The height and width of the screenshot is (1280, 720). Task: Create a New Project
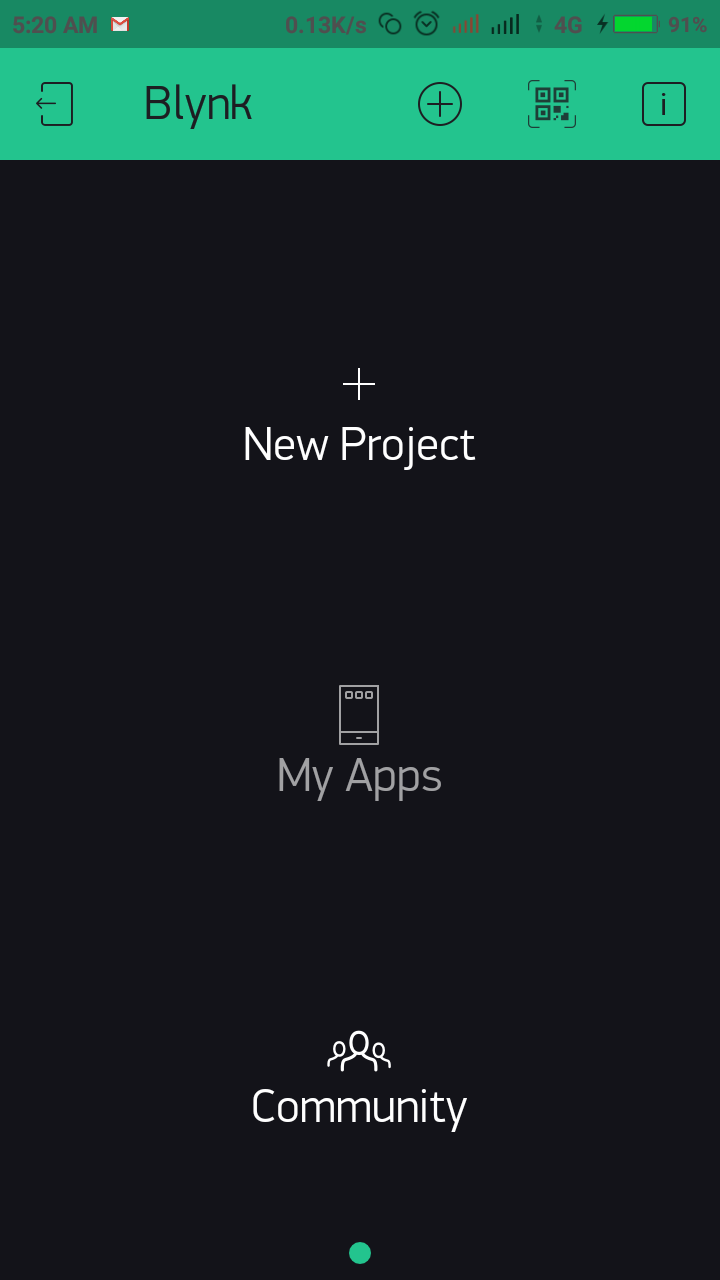(x=359, y=420)
